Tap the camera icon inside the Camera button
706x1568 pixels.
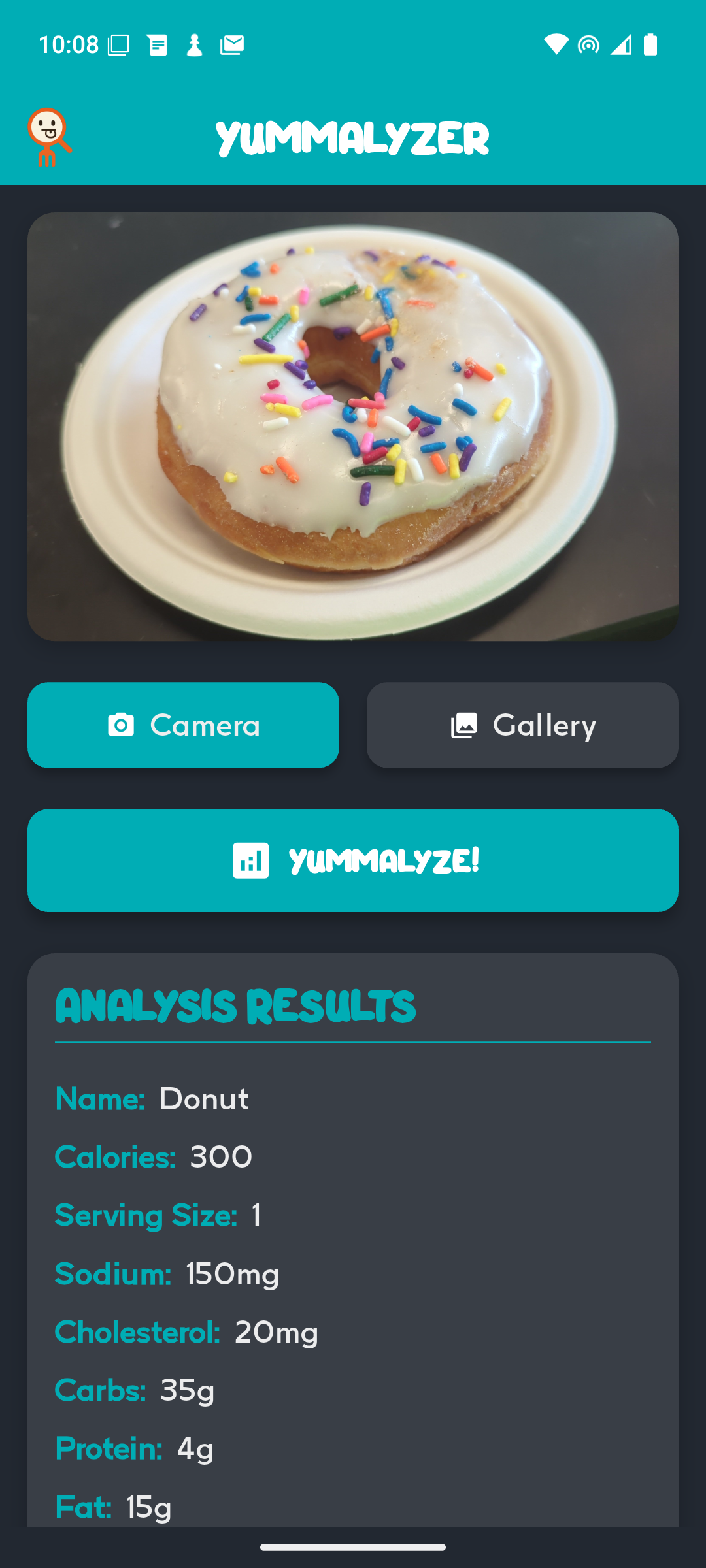[x=120, y=725]
